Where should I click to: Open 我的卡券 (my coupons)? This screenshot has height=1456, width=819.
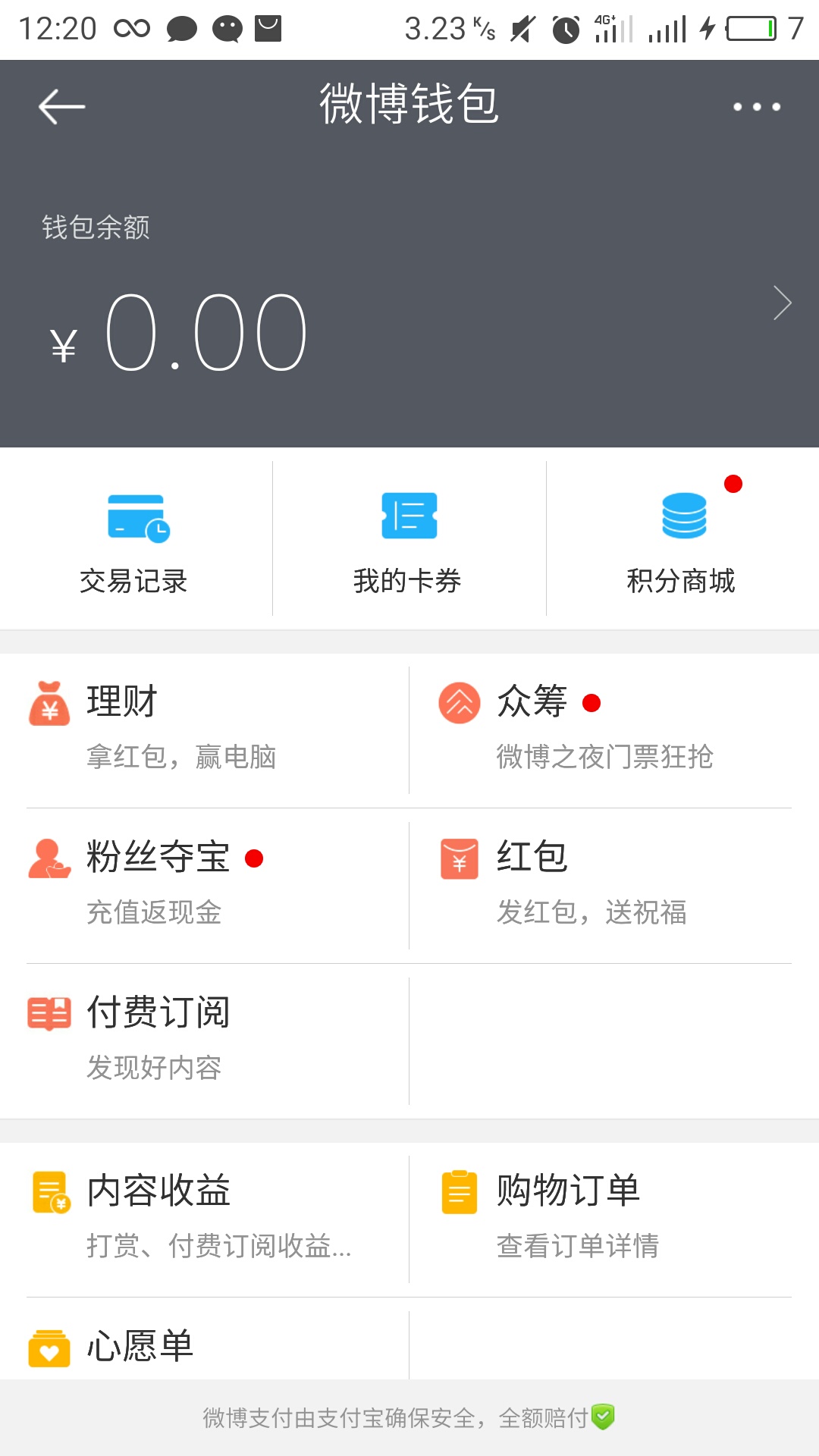[x=407, y=538]
